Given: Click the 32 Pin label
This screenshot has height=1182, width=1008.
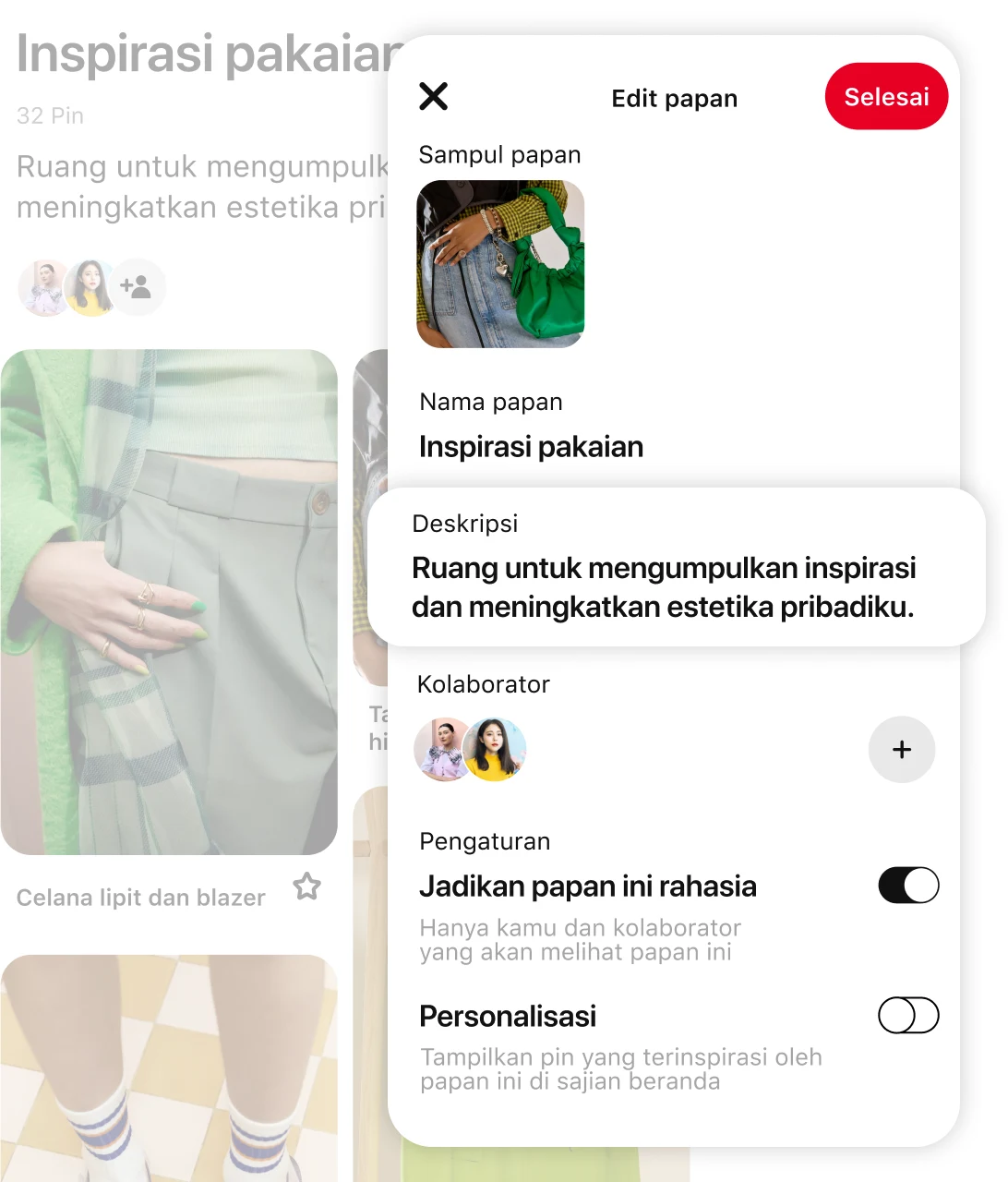Looking at the screenshot, I should point(49,115).
